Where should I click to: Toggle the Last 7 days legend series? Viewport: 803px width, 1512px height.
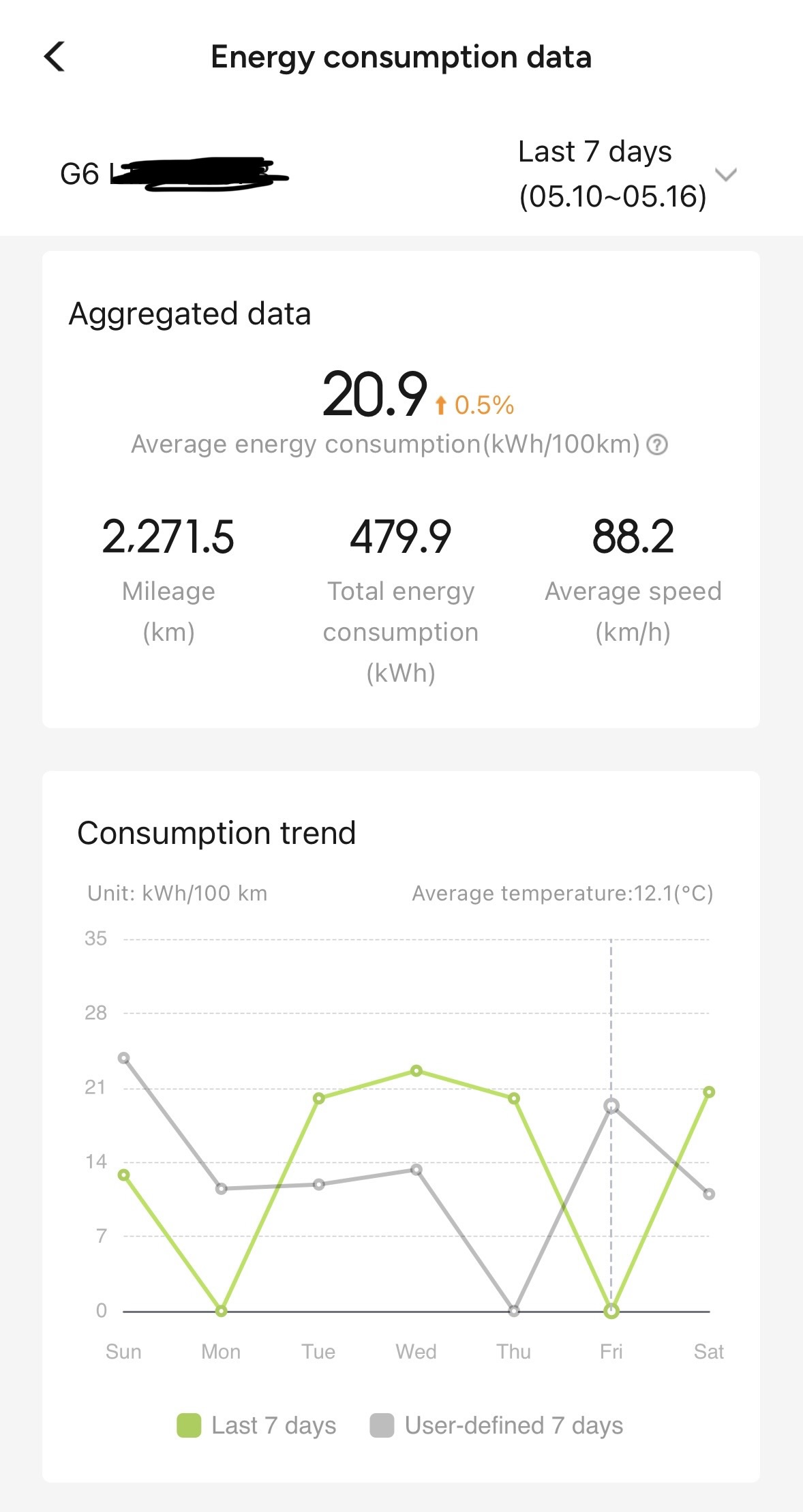pos(256,1425)
